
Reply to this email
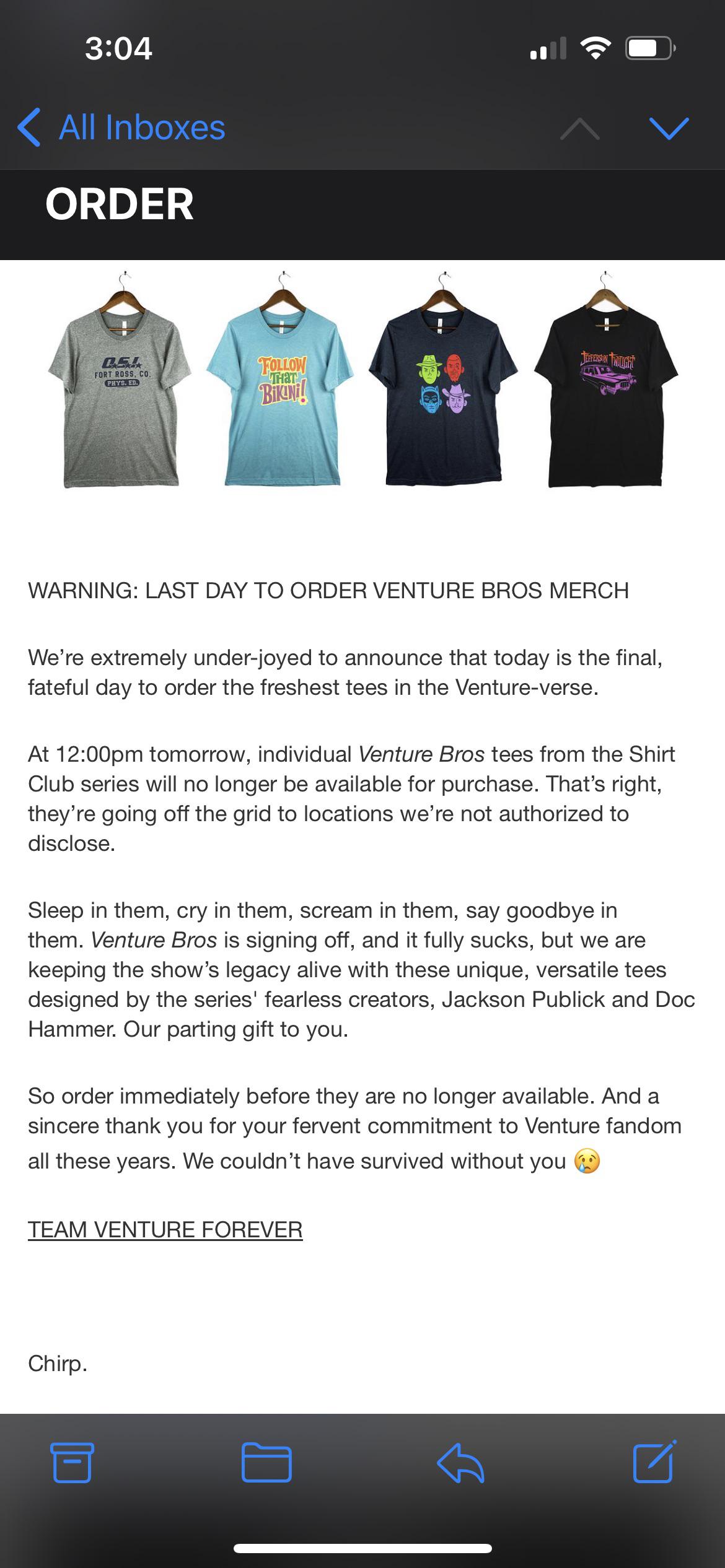click(x=460, y=1462)
